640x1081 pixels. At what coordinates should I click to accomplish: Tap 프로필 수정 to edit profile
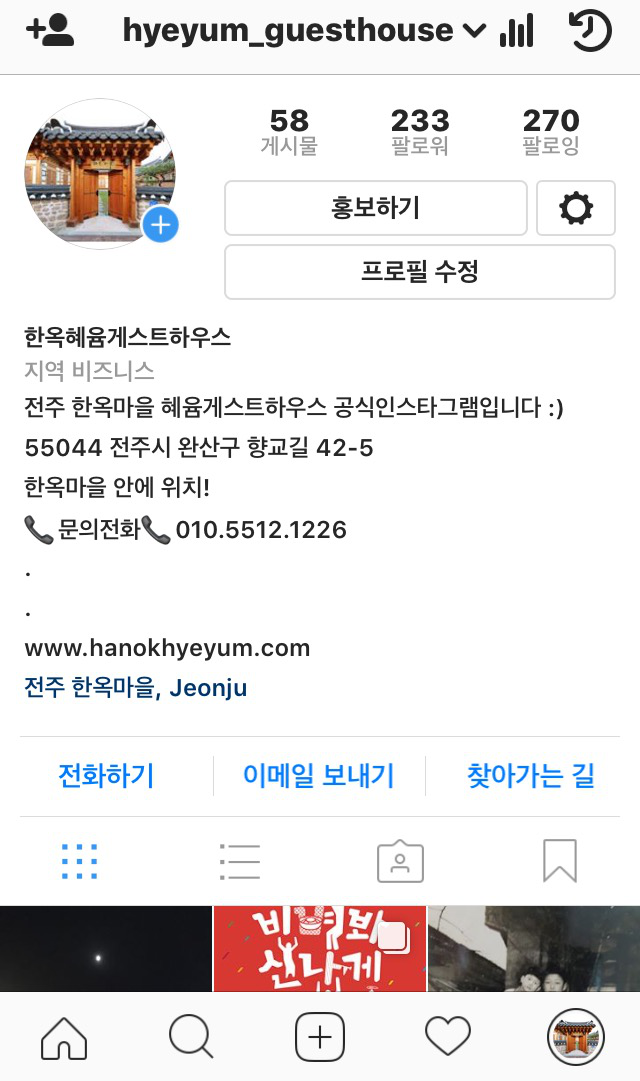click(419, 271)
